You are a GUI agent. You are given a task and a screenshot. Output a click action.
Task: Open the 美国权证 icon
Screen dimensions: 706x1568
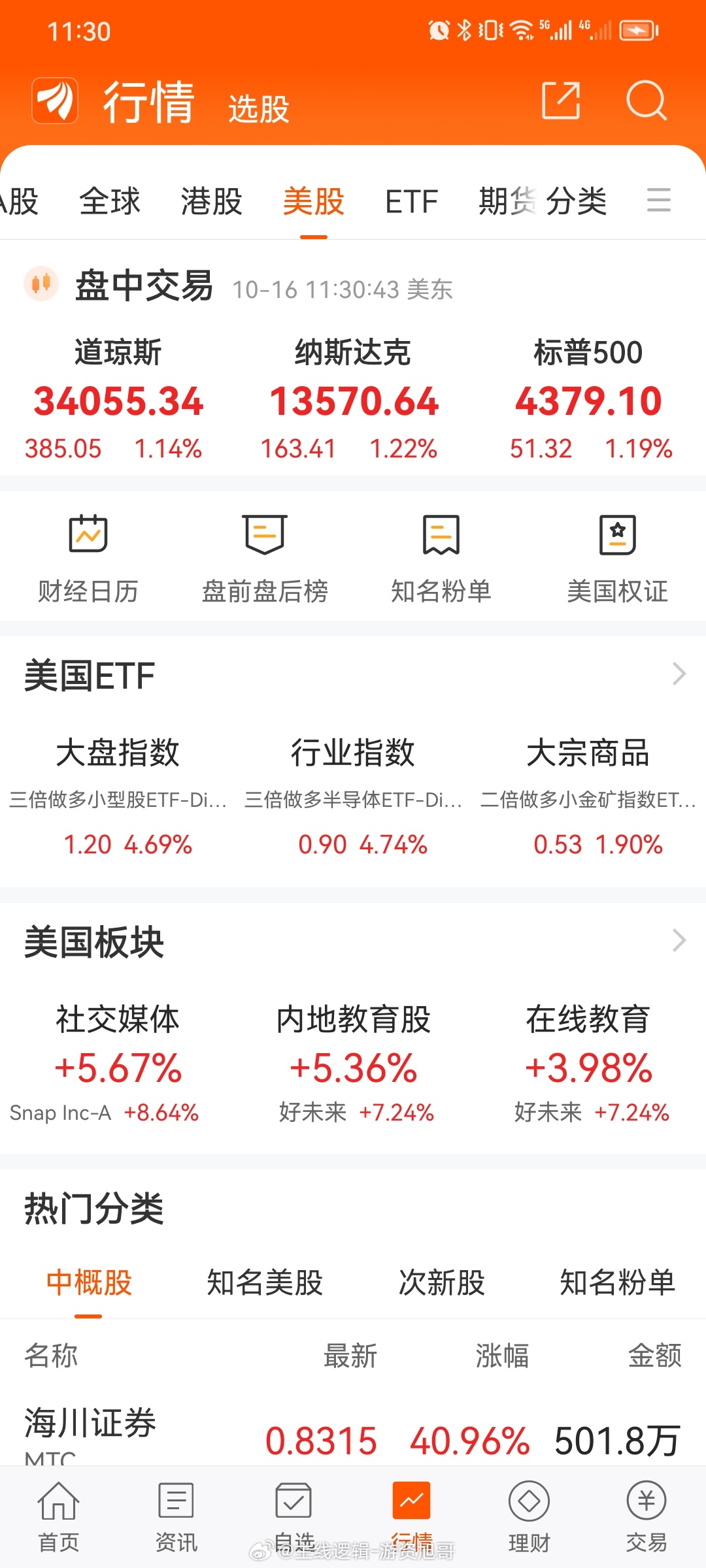pos(618,555)
